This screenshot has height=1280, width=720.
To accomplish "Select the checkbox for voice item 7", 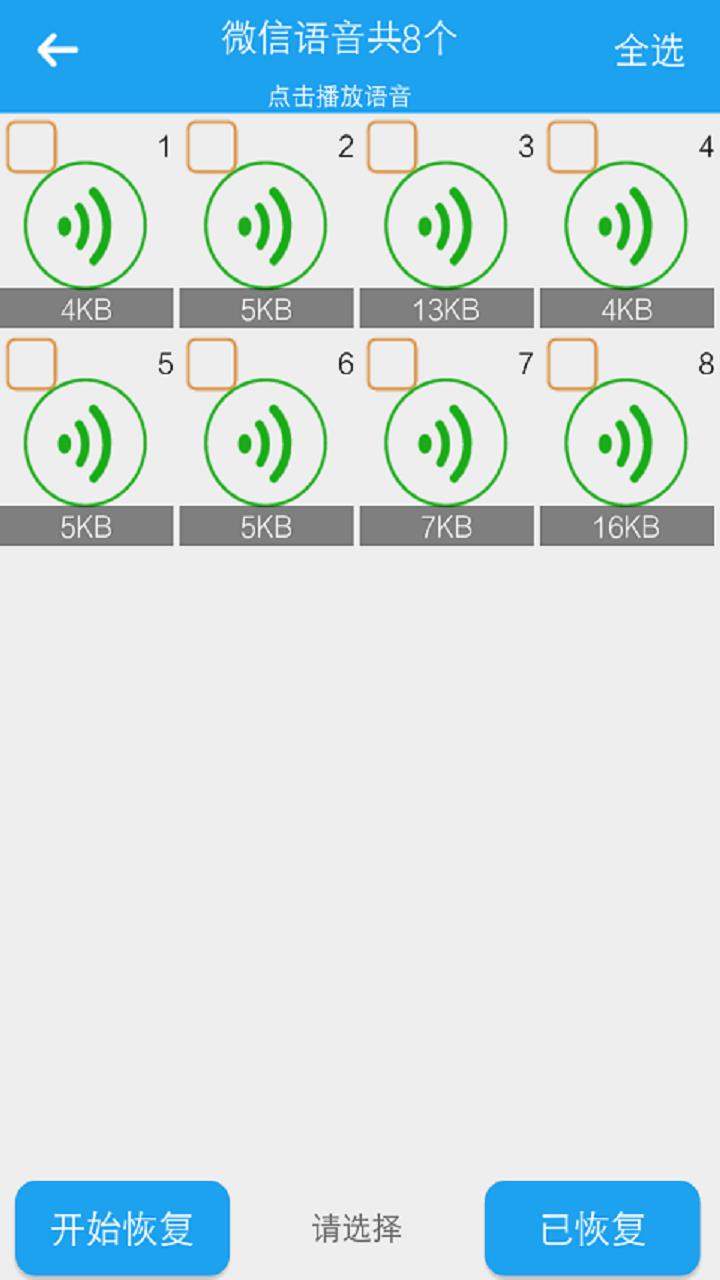I will [392, 364].
